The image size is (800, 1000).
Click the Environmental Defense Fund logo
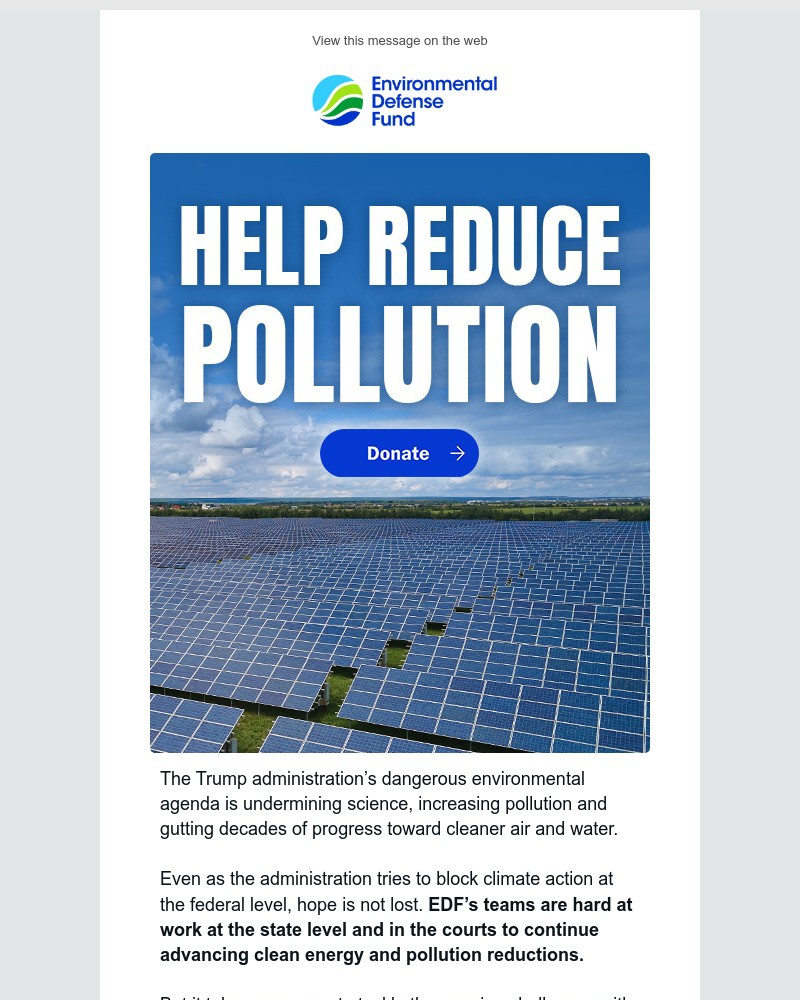point(404,100)
